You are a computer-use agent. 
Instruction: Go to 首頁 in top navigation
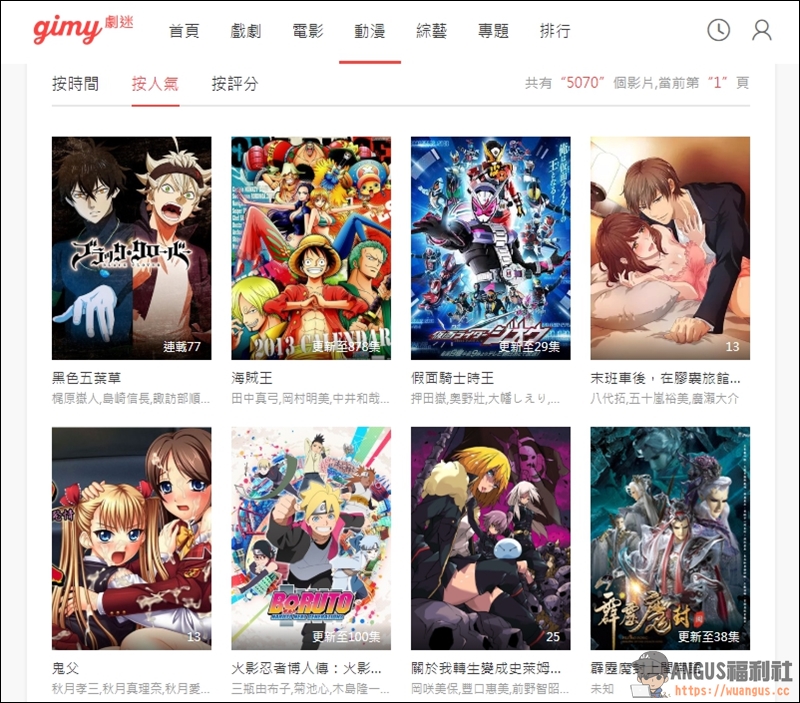[x=184, y=31]
